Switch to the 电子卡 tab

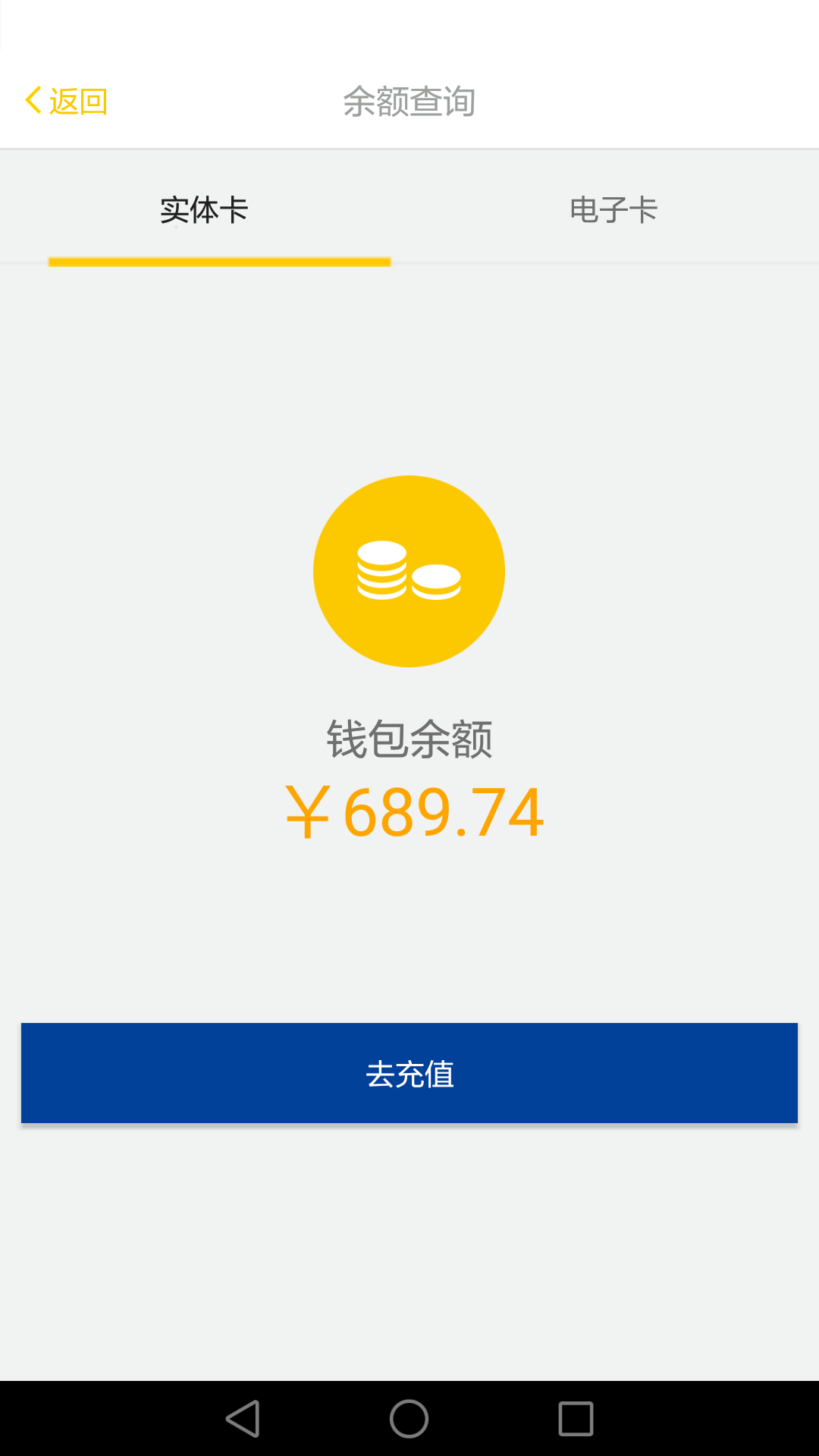[613, 209]
